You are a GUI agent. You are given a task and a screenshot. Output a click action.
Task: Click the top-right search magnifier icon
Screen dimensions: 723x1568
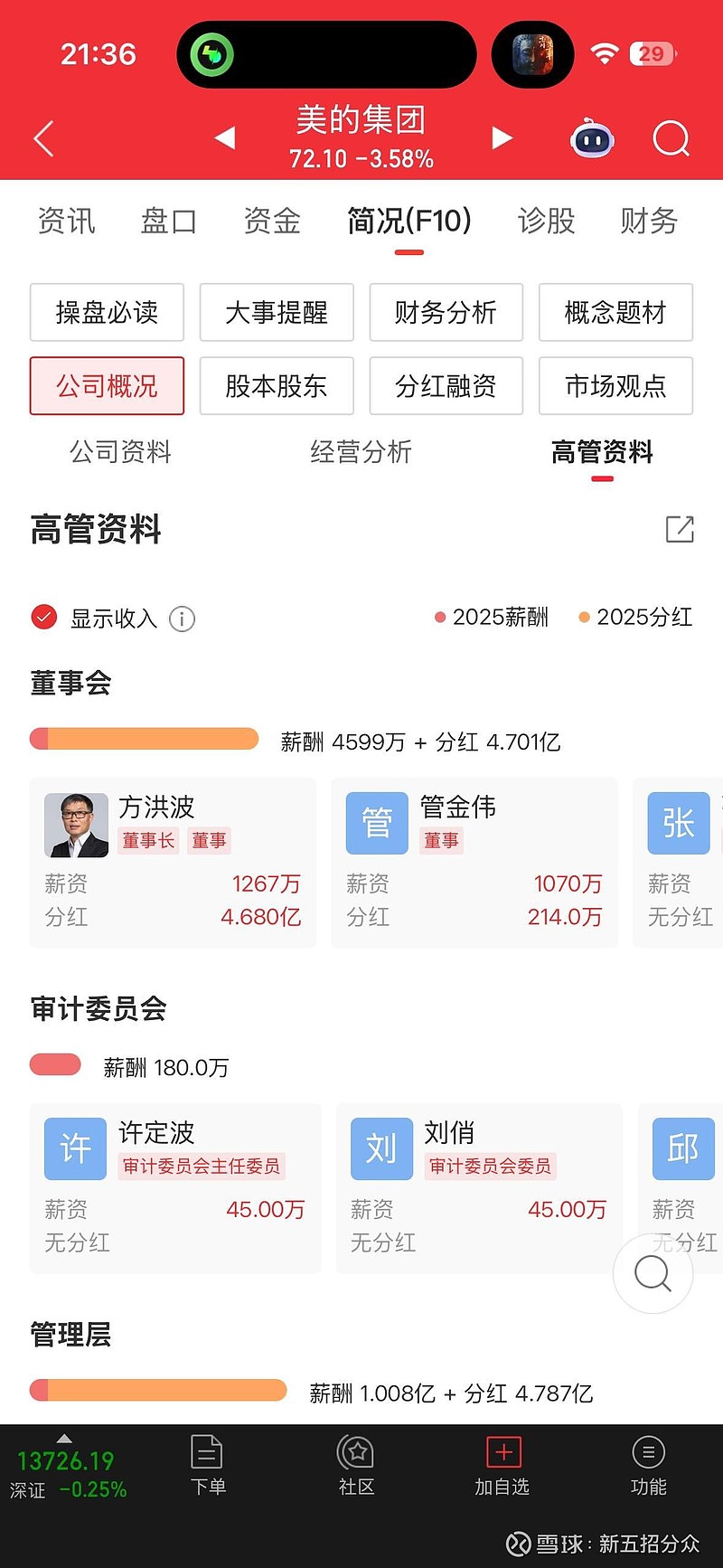[671, 137]
